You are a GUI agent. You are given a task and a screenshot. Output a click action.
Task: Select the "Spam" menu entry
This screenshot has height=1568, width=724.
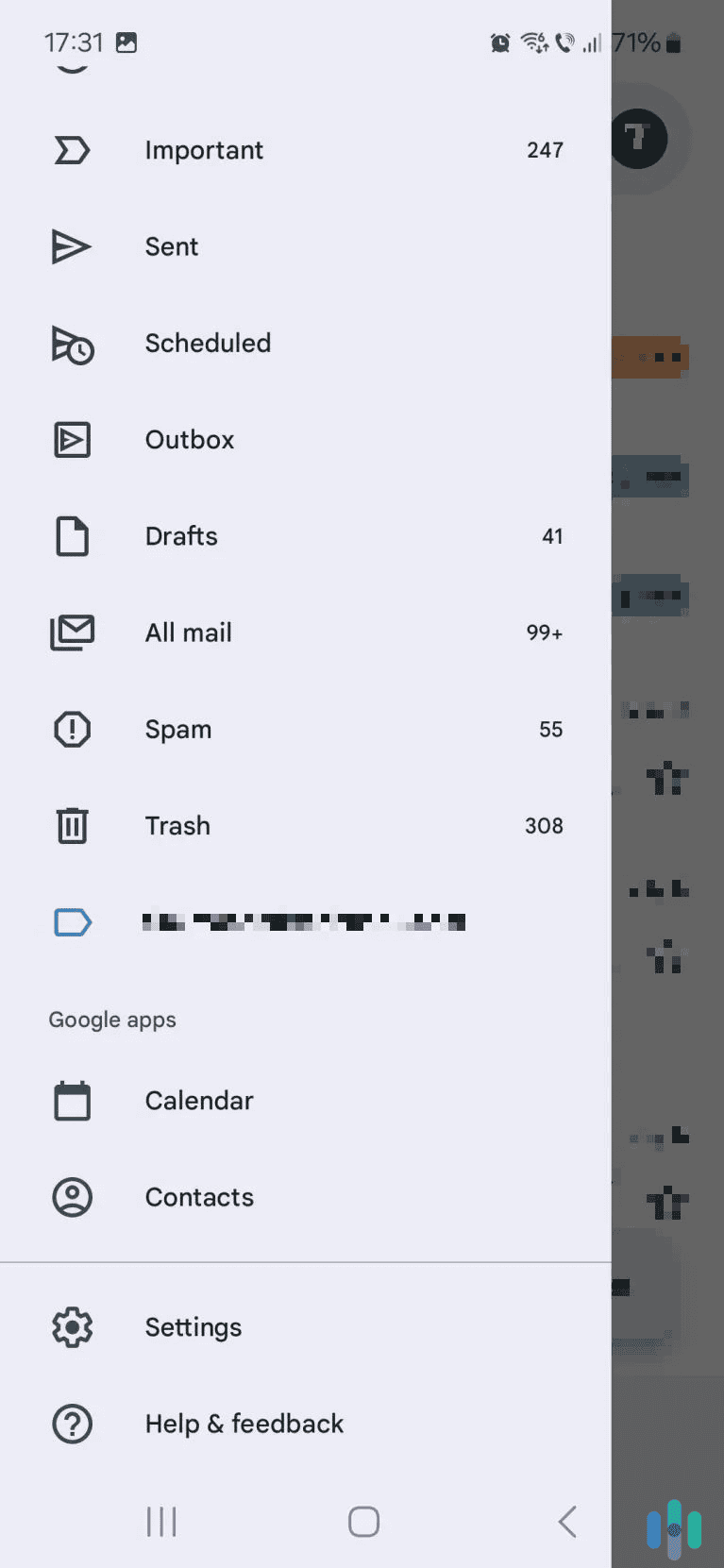point(178,729)
